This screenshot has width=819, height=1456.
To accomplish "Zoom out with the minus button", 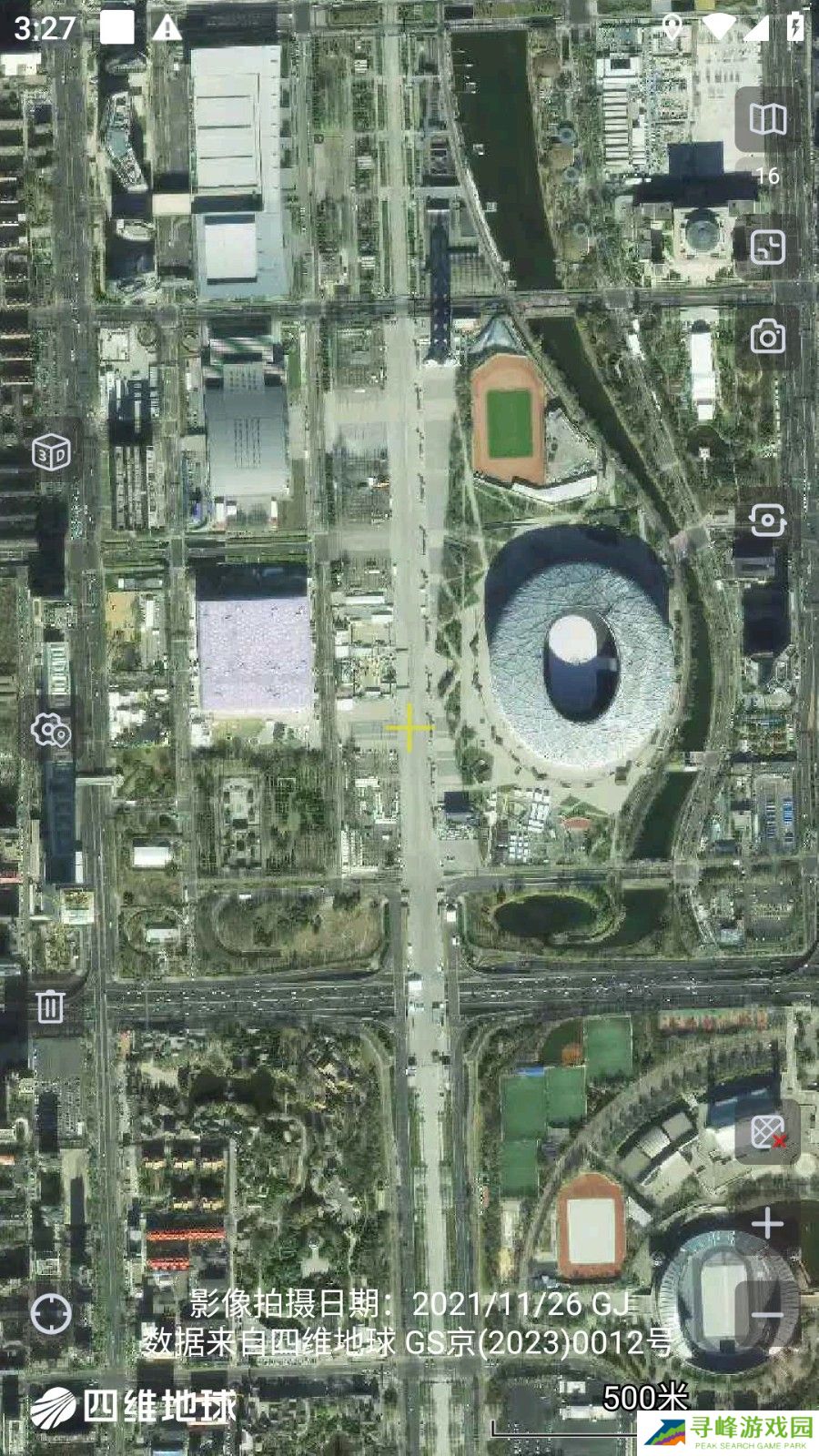I will coord(767,1313).
